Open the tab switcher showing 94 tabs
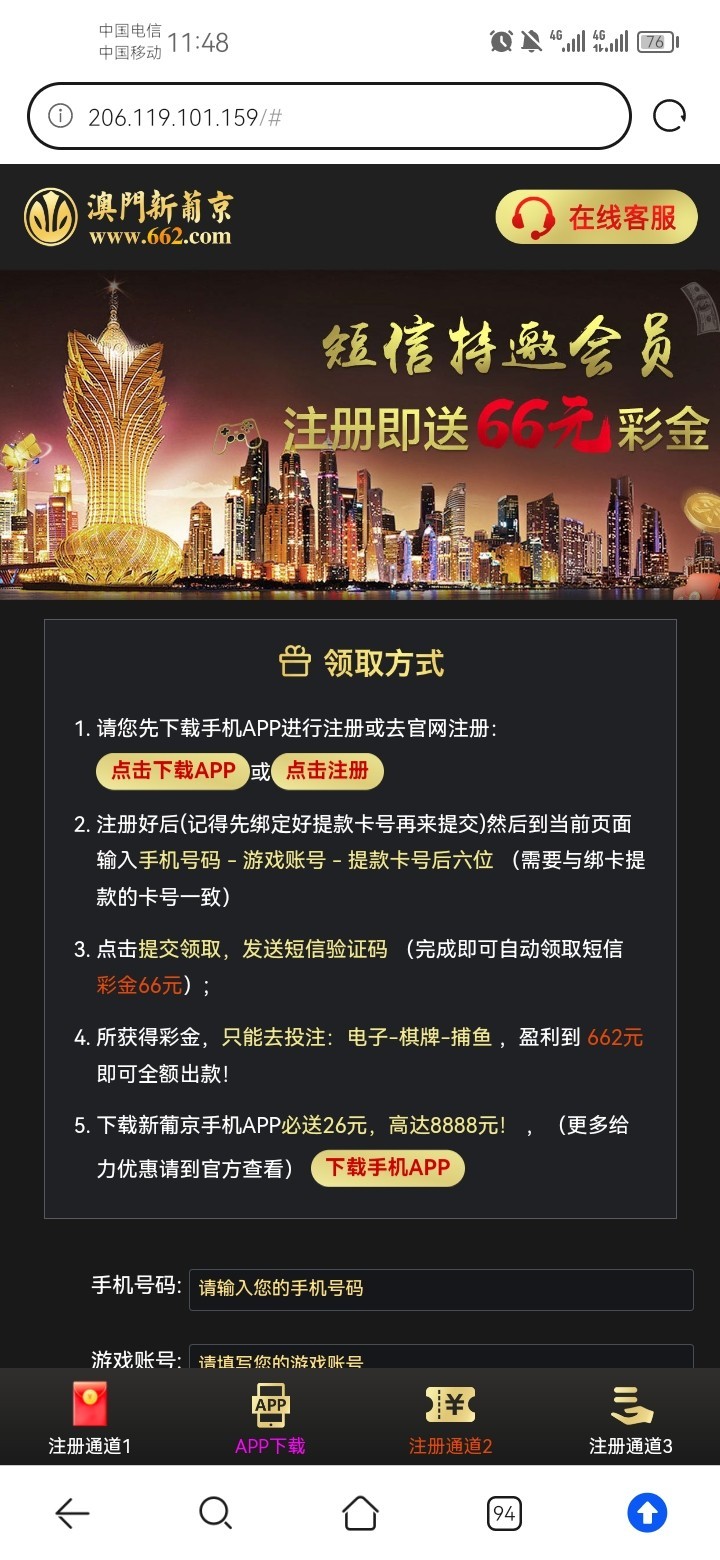The width and height of the screenshot is (720, 1560). [504, 1514]
